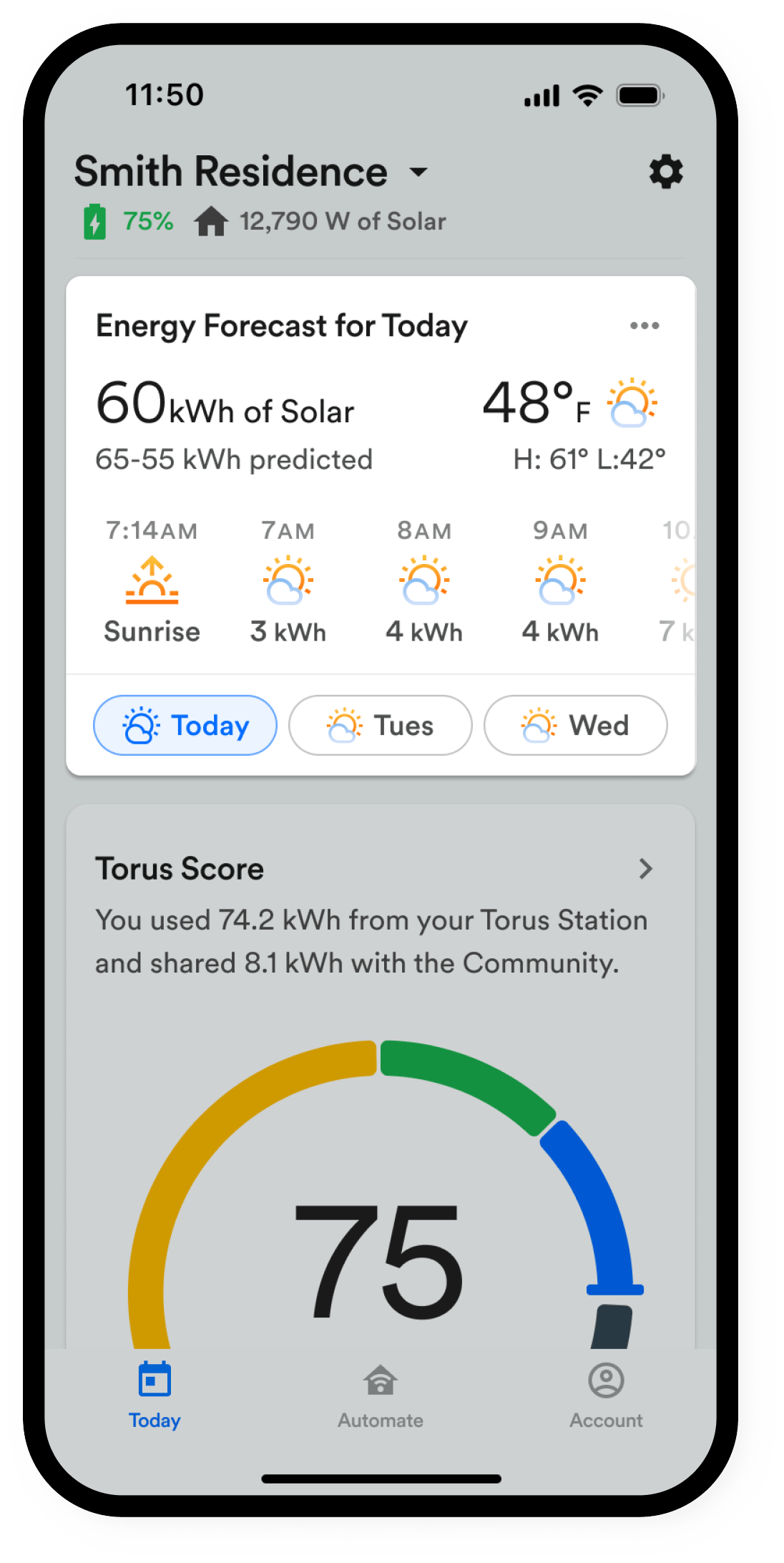
Task: Go to the Automate tab
Action: pos(381,1396)
